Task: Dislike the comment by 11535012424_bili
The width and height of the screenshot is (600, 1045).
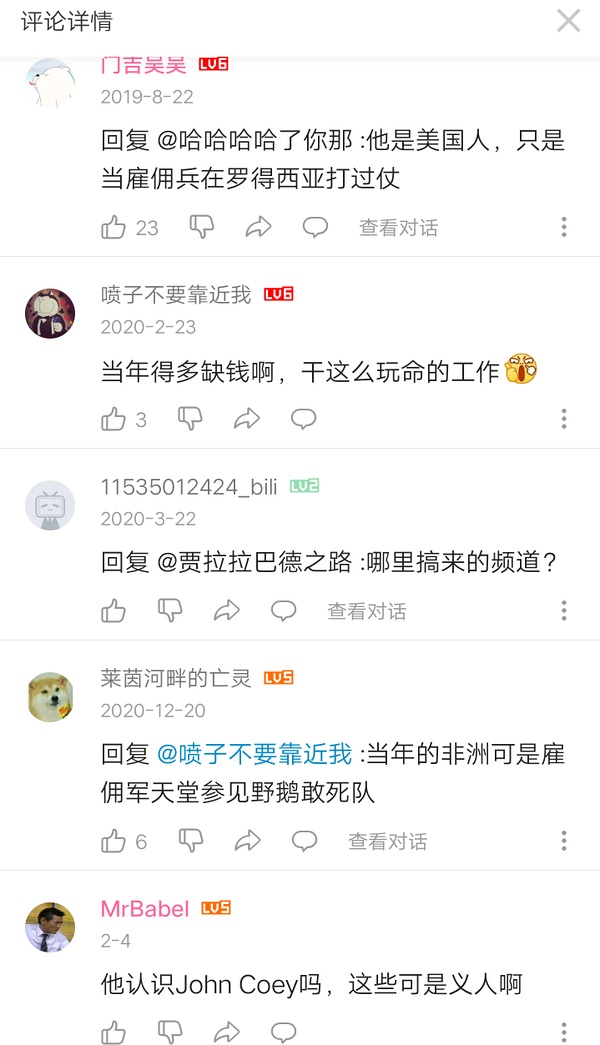Action: click(x=170, y=610)
